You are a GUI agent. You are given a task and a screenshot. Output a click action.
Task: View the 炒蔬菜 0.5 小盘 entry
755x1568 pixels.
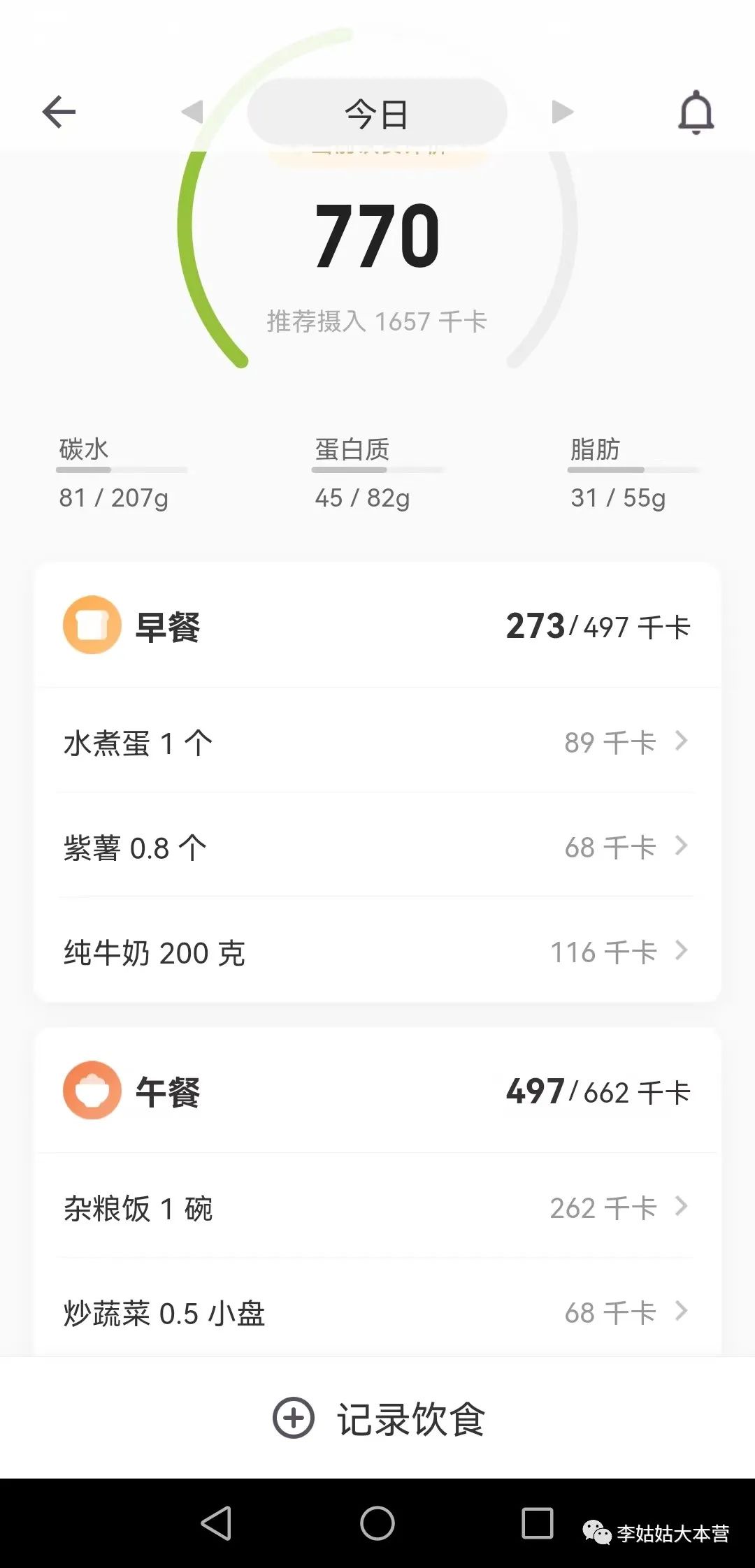pos(377,1312)
